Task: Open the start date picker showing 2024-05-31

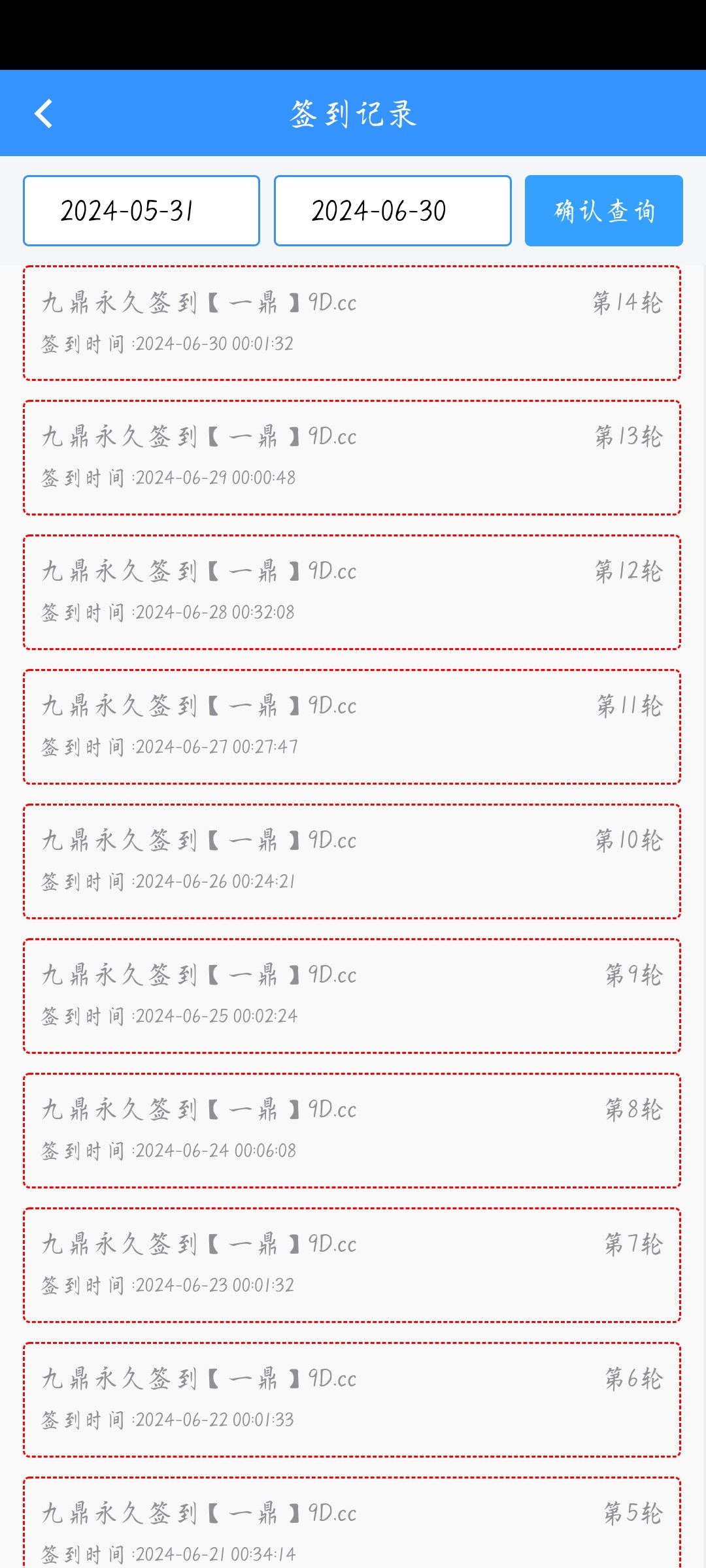Action: pyautogui.click(x=141, y=210)
